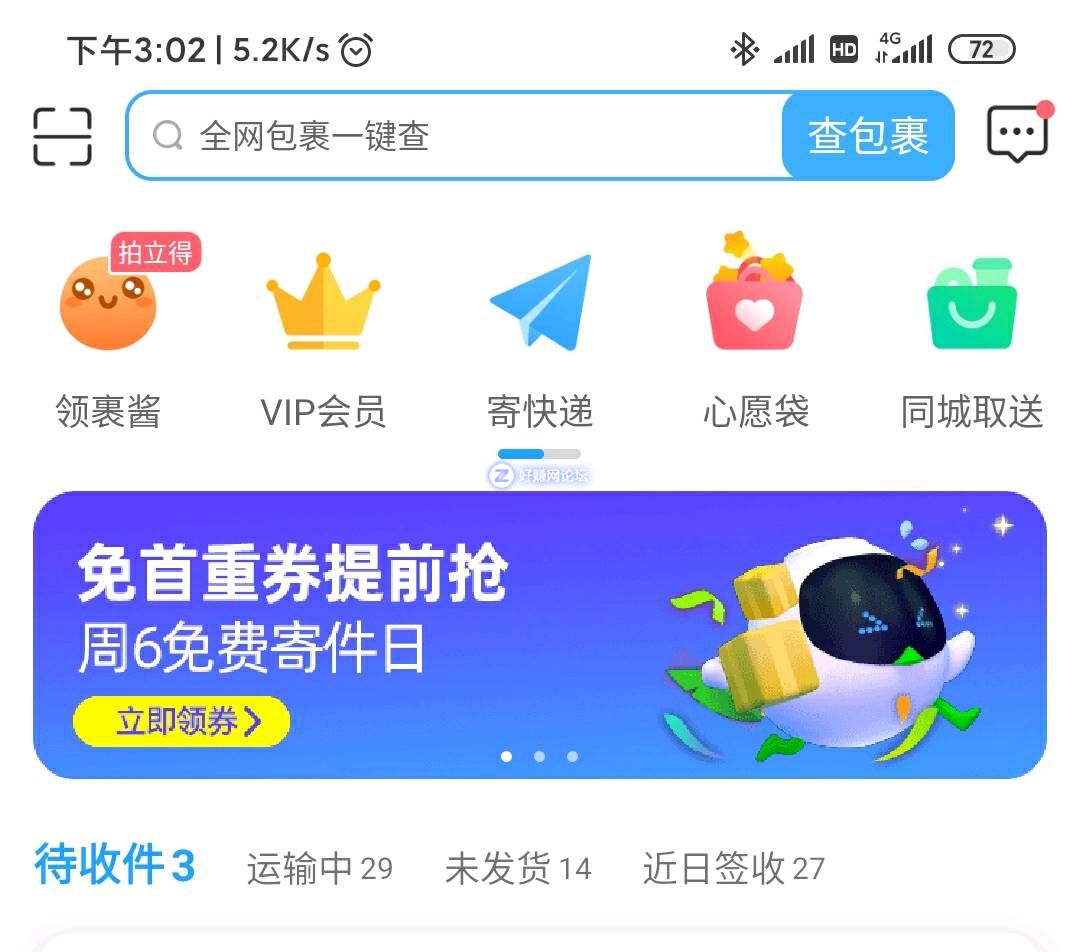Switch to the 近日签收 tab
1080x952 pixels.
point(733,869)
